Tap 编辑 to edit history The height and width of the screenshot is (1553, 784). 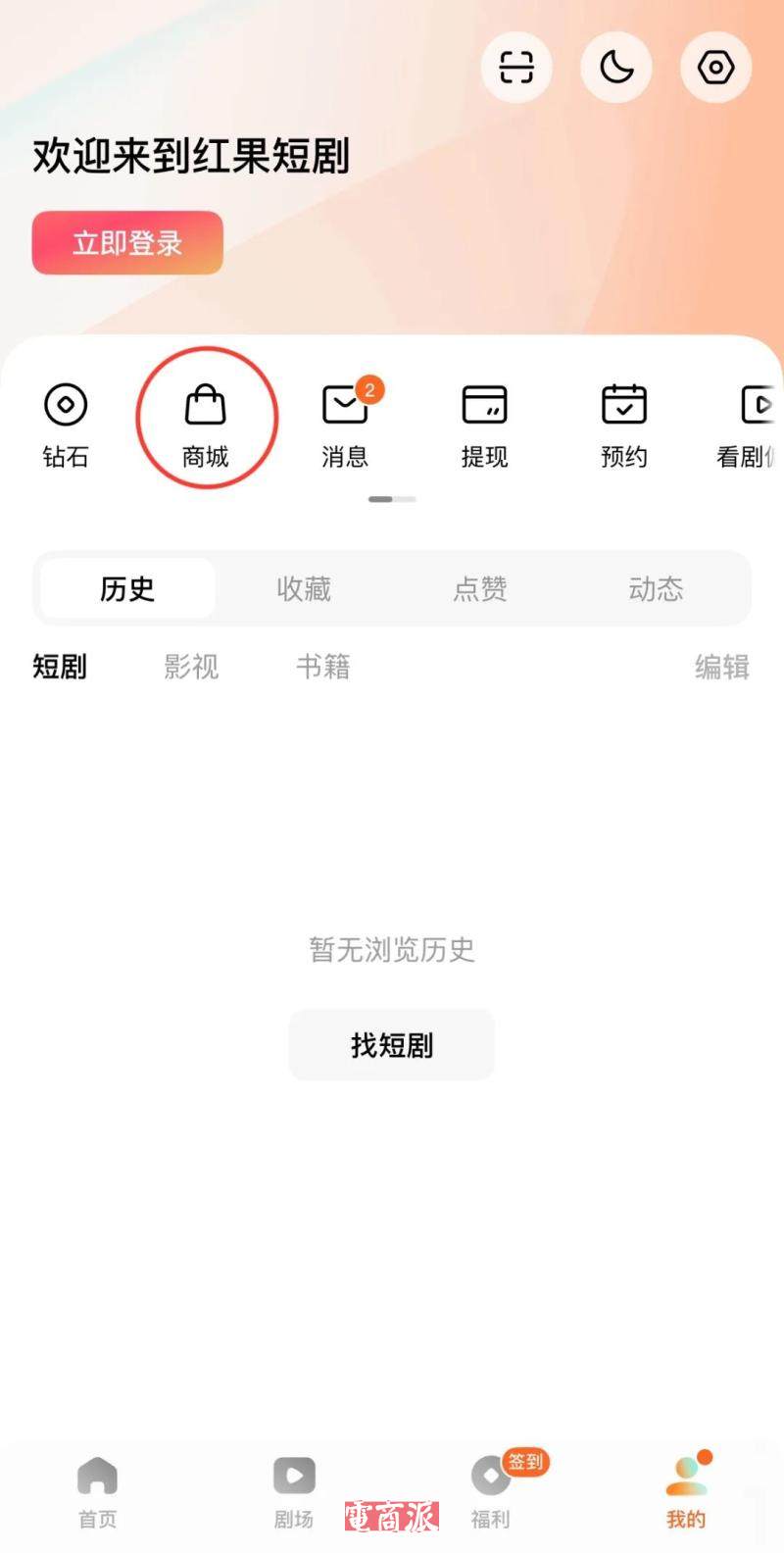(721, 667)
